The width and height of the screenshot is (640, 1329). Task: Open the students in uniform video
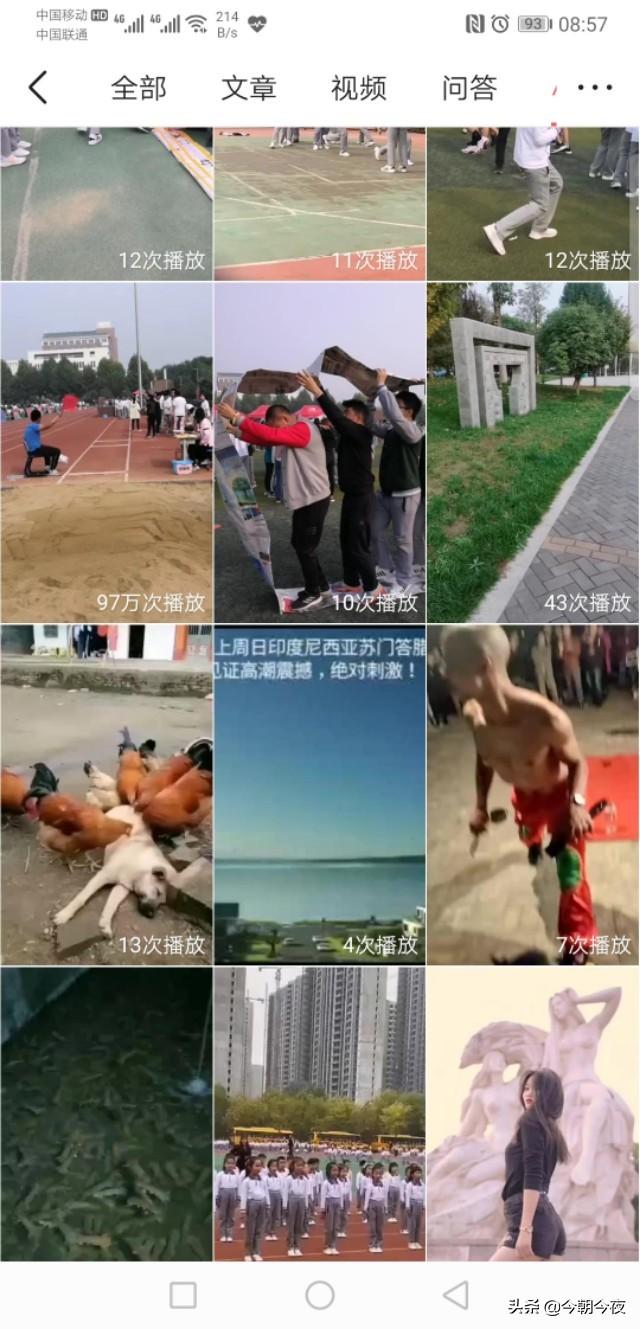point(319,1112)
